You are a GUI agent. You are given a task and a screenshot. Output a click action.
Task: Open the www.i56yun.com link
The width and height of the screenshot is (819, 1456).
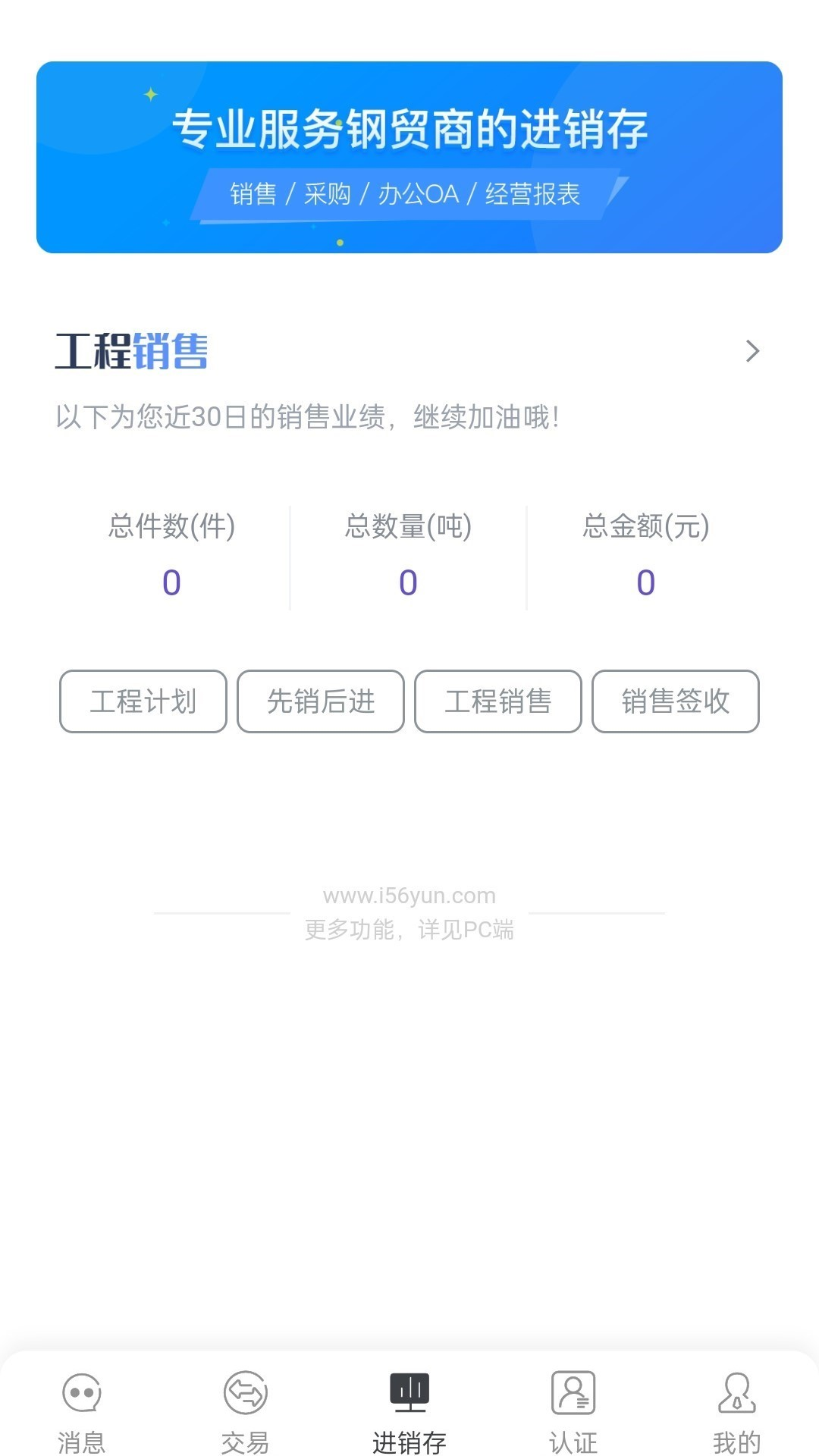pyautogui.click(x=409, y=895)
